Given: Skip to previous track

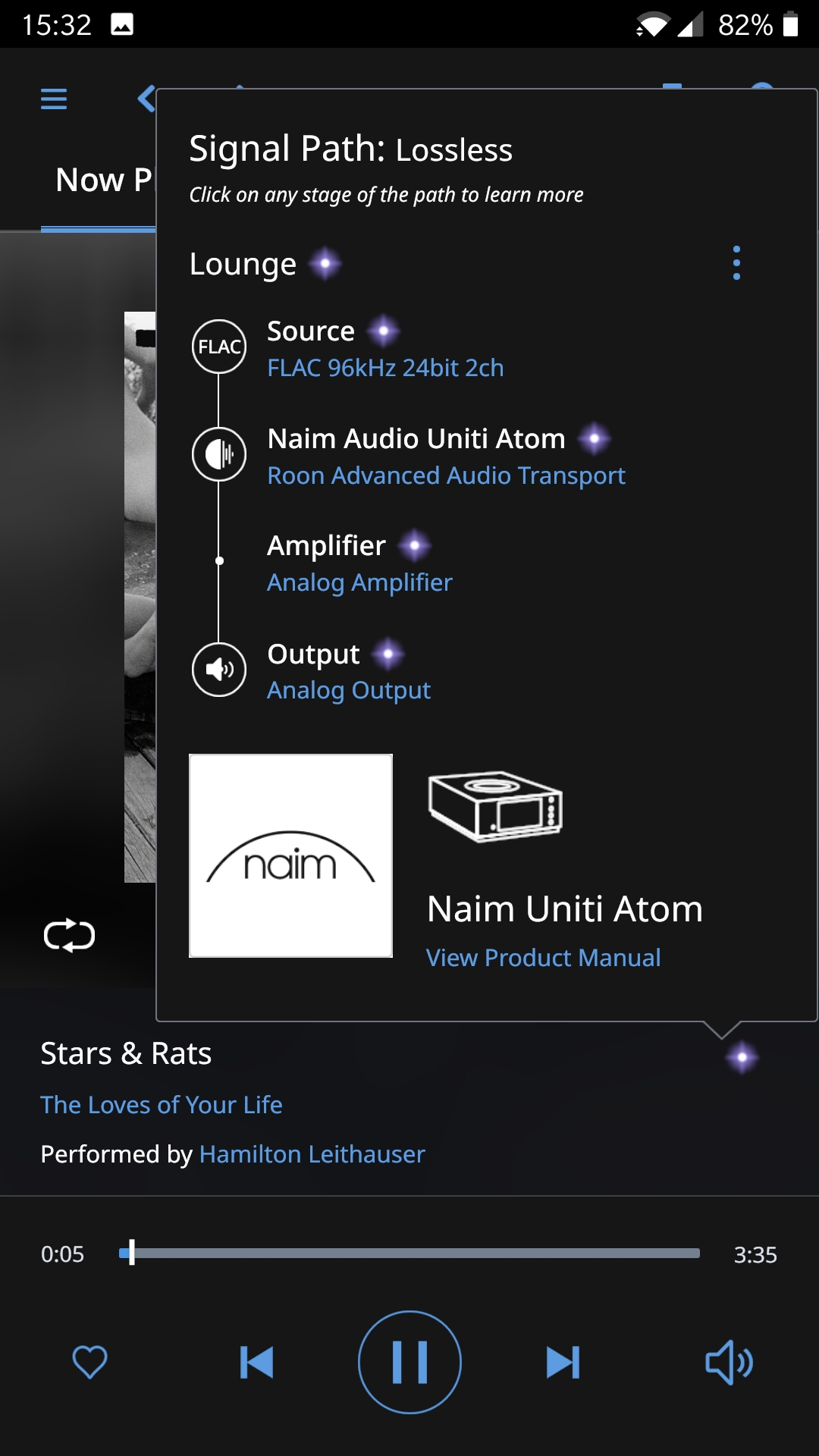Looking at the screenshot, I should click(x=256, y=1362).
